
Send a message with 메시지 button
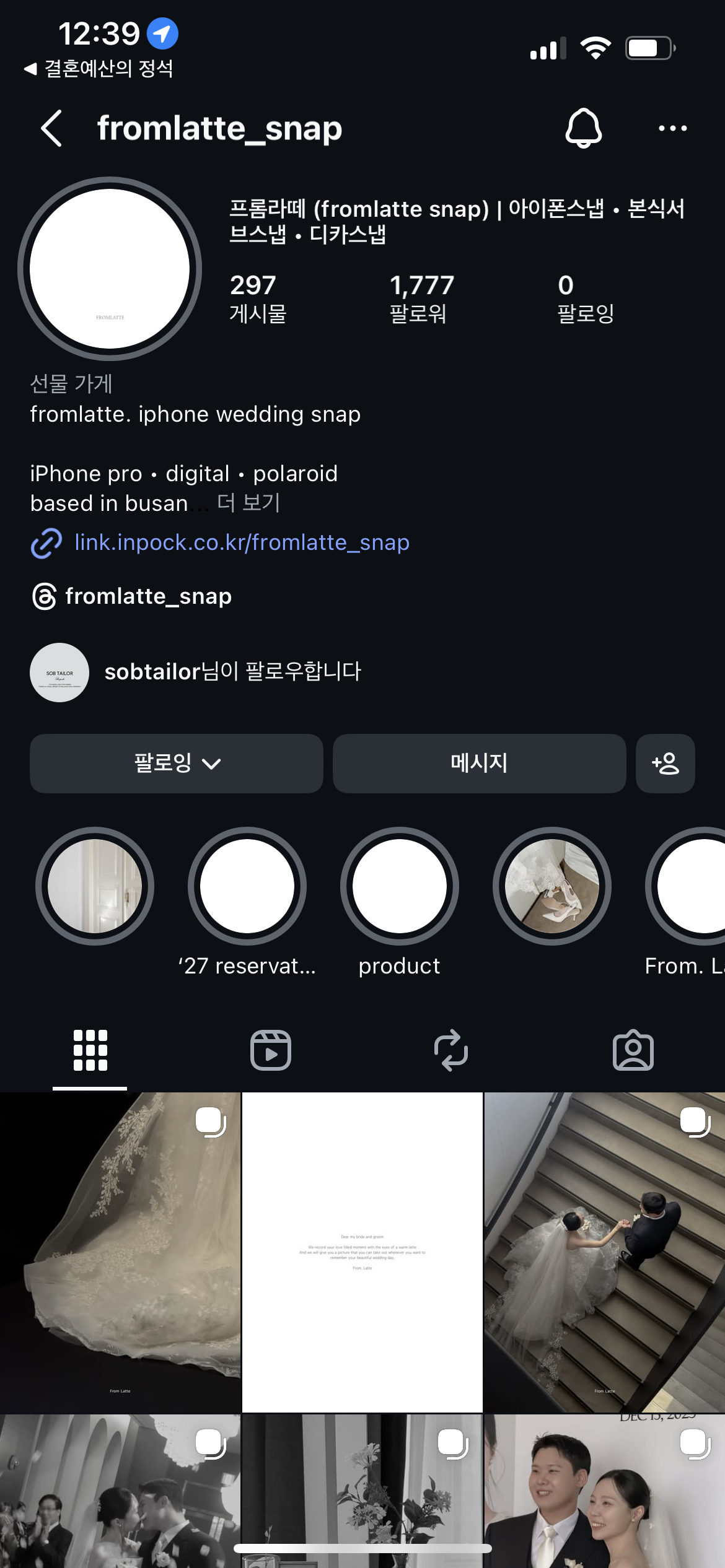click(479, 763)
